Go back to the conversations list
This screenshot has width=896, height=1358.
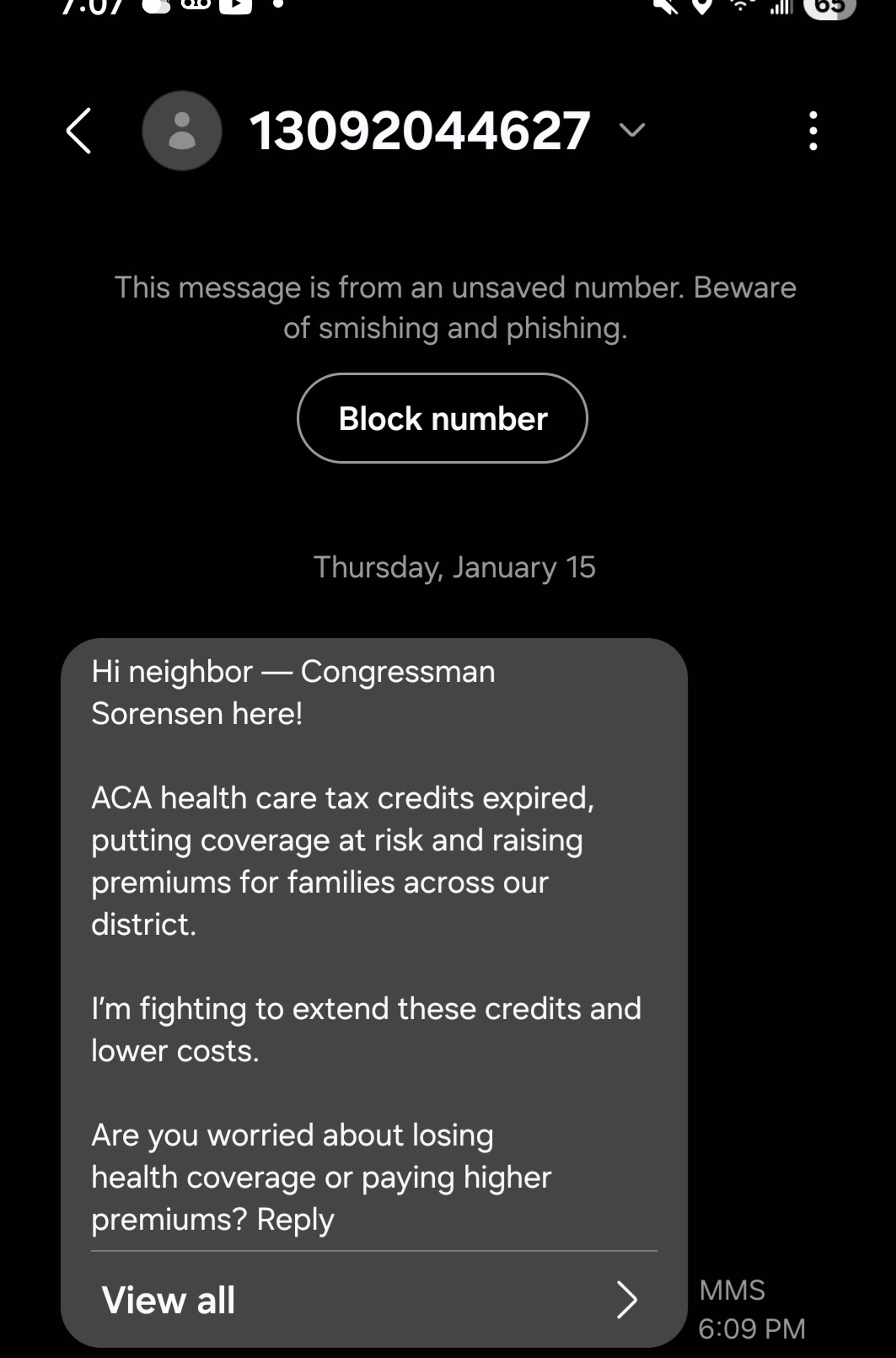point(79,132)
